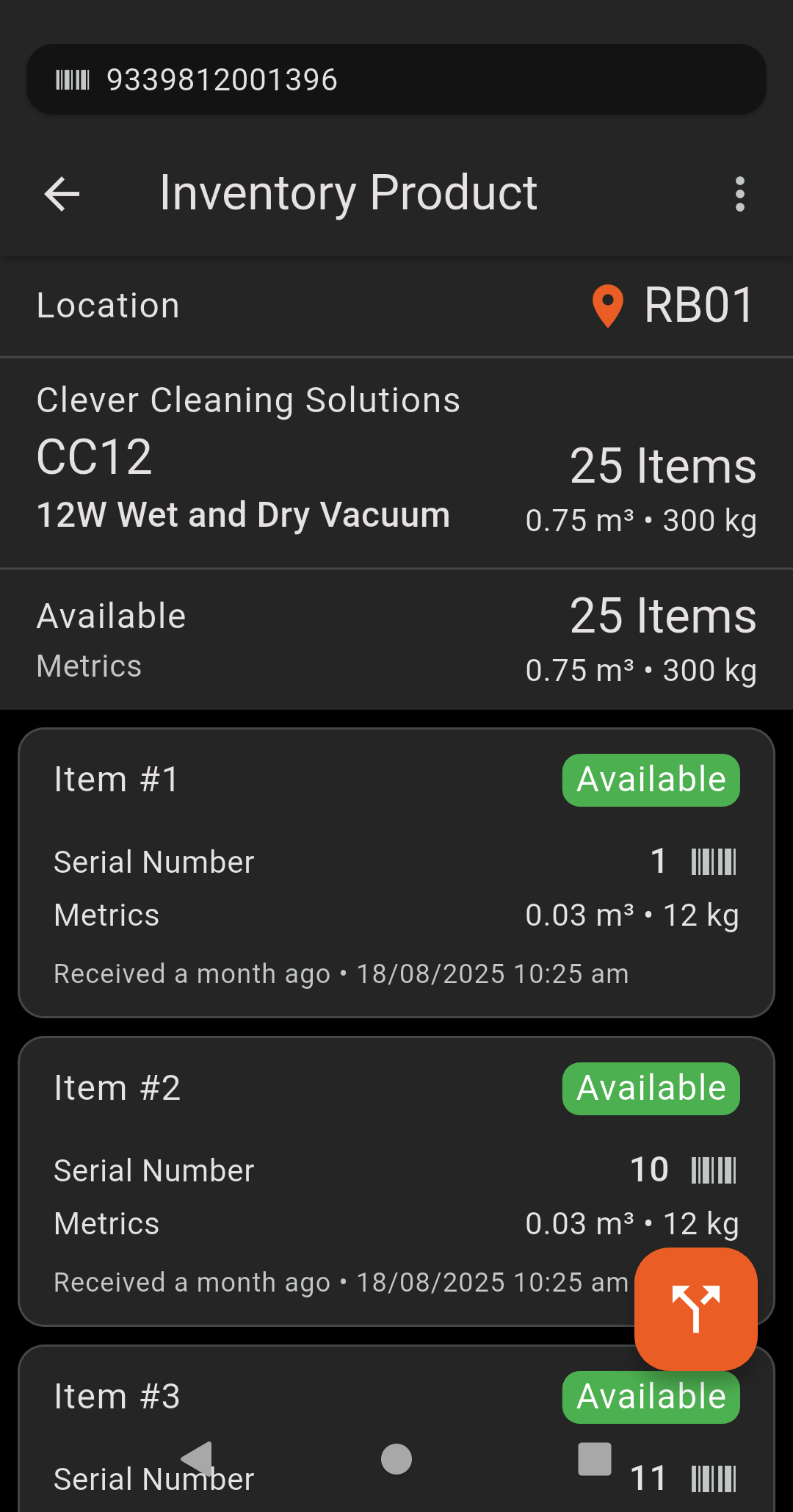
Task: Tap the RB01 location label
Action: pyautogui.click(x=698, y=306)
